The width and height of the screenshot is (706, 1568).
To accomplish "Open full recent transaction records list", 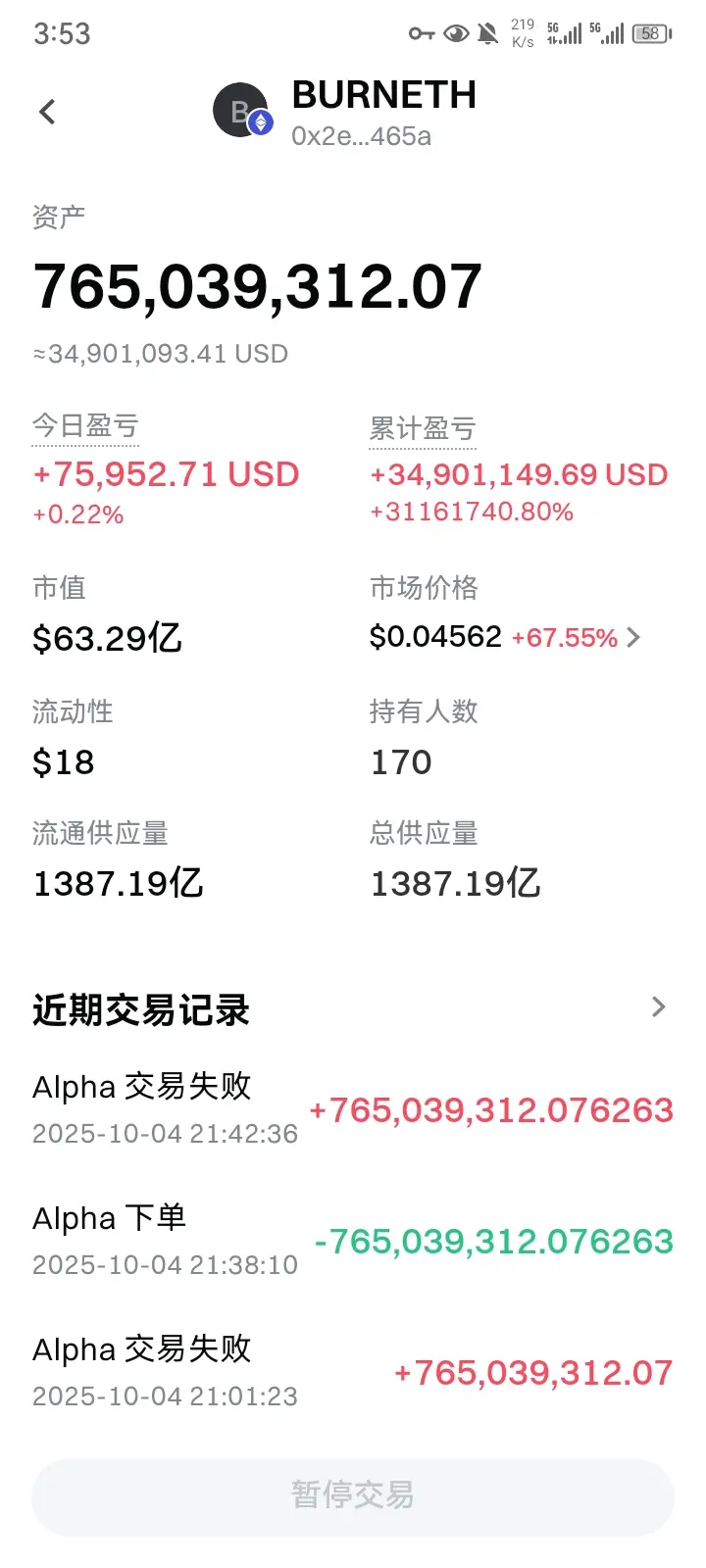I will tap(658, 1007).
